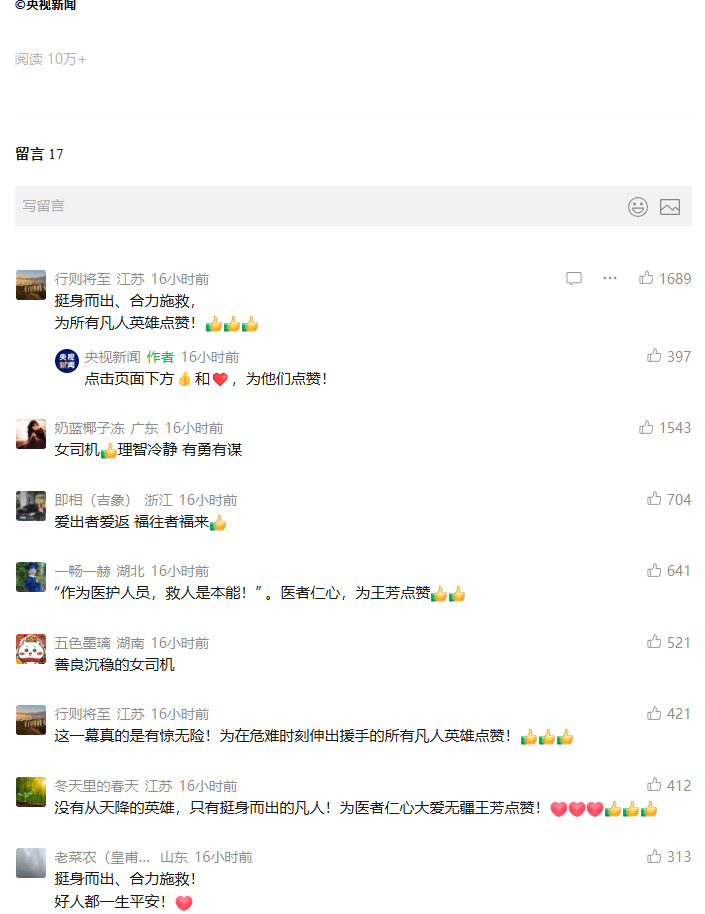Screen dimensions: 705x914
Task: Open 央视新闻 author avatar
Action: (66, 361)
